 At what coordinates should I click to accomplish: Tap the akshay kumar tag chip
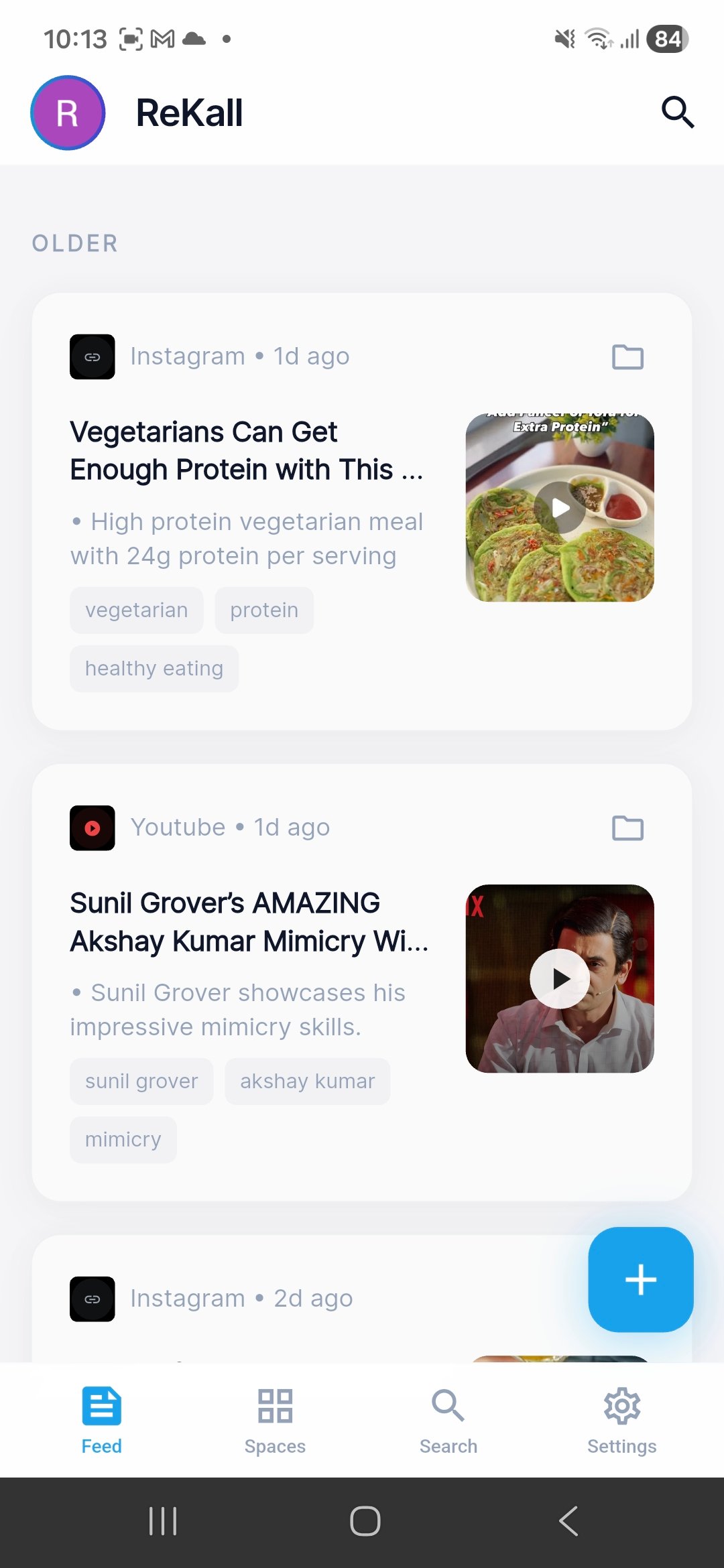(307, 1082)
